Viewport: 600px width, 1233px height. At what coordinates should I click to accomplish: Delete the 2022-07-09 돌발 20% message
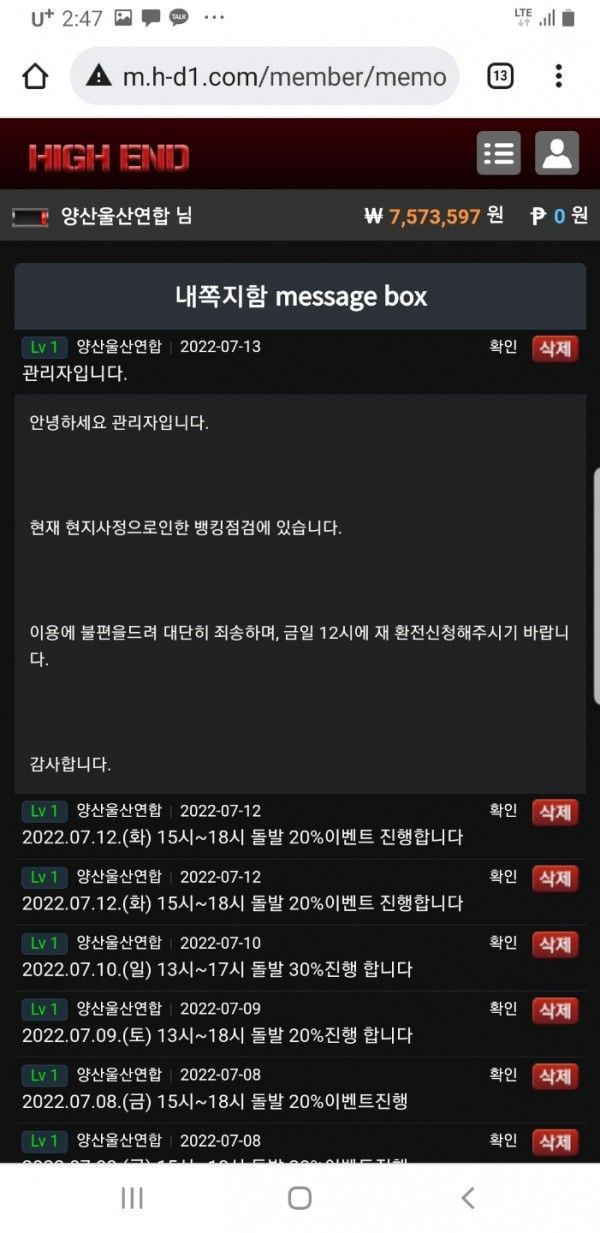point(555,1010)
